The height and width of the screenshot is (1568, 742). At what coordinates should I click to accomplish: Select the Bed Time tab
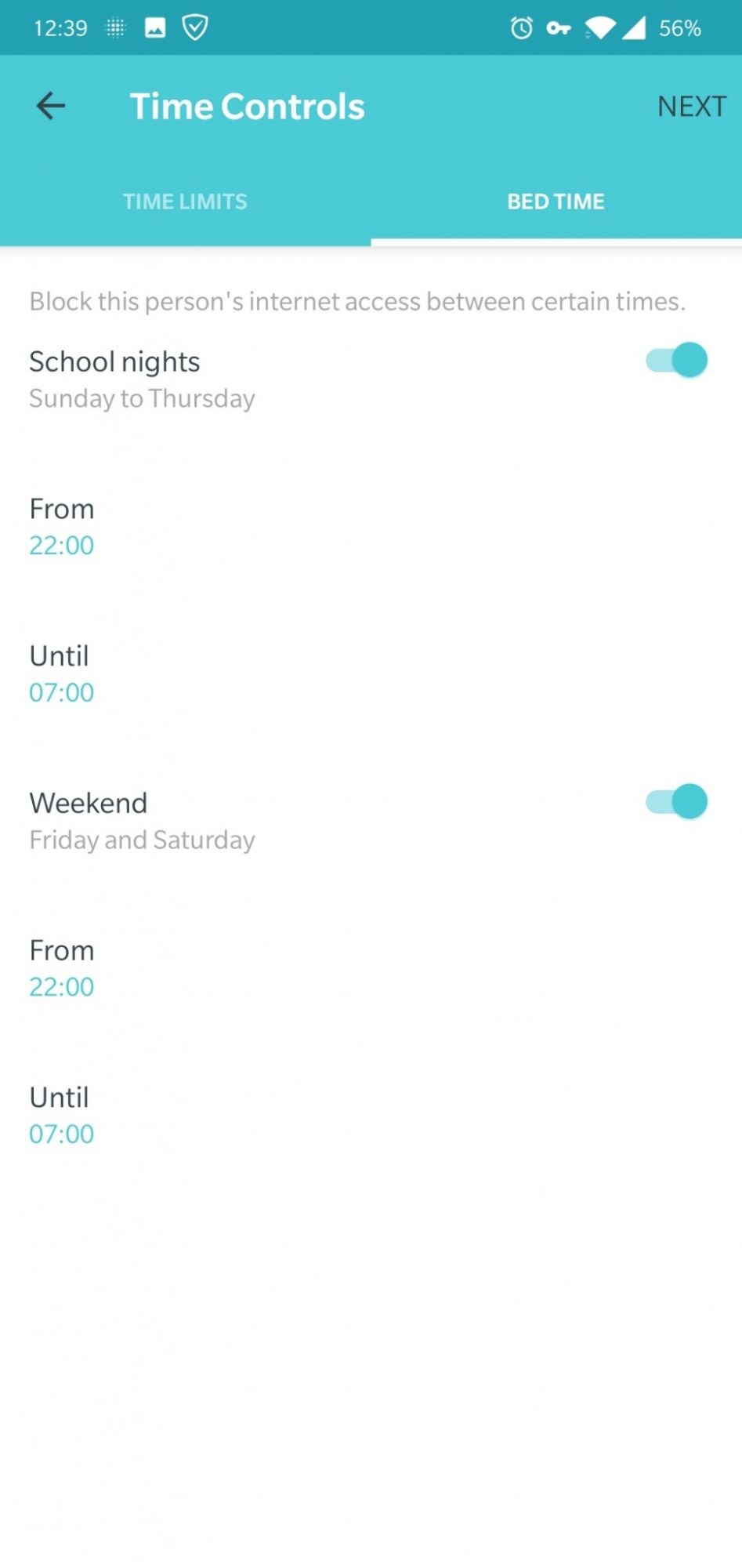point(556,201)
